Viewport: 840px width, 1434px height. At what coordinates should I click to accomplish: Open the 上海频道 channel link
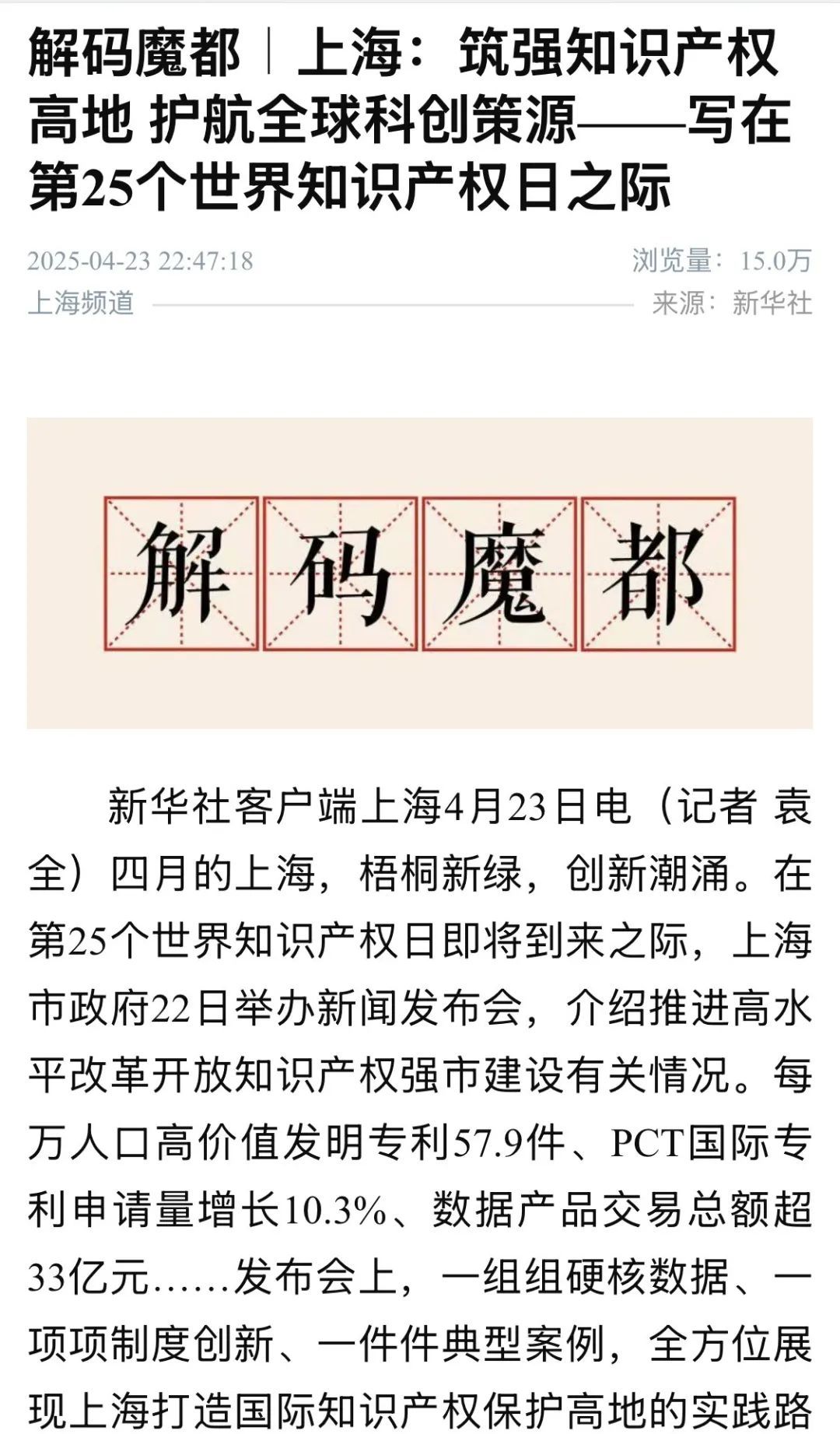point(81,303)
